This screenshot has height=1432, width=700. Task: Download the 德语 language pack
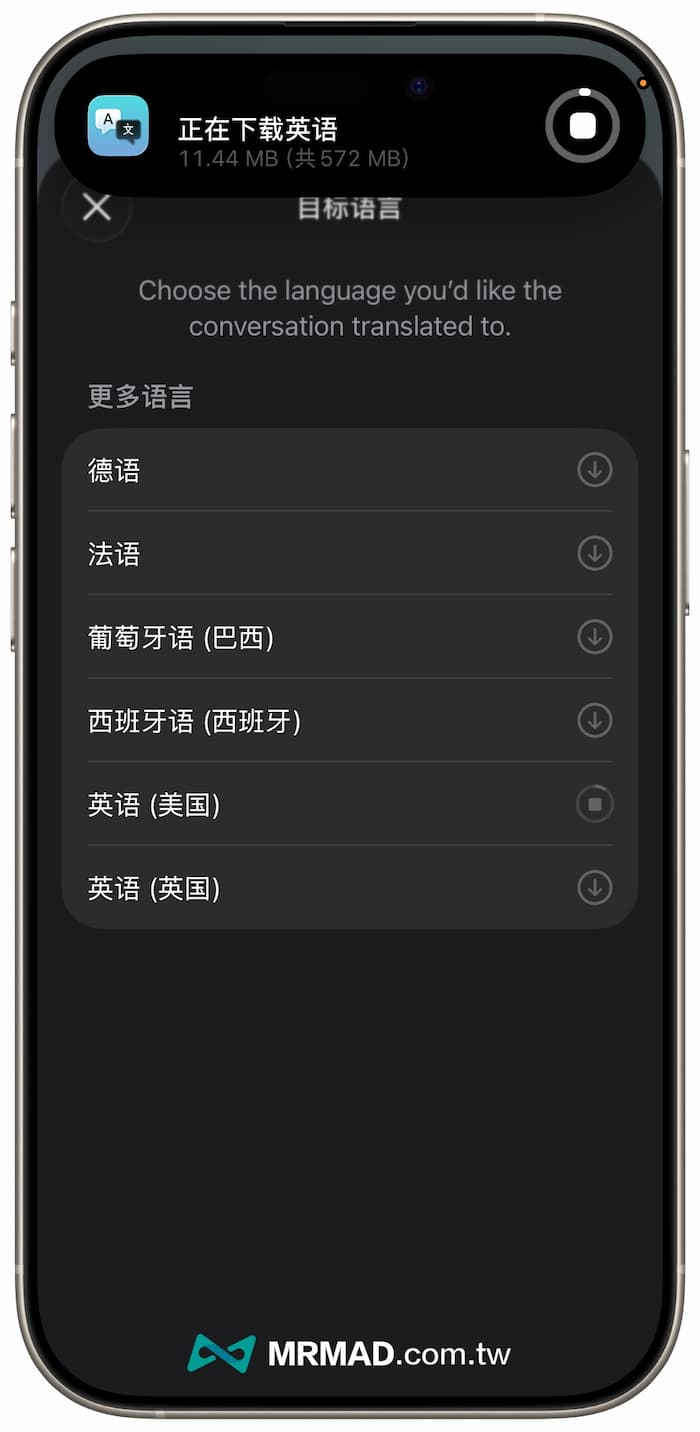coord(594,469)
